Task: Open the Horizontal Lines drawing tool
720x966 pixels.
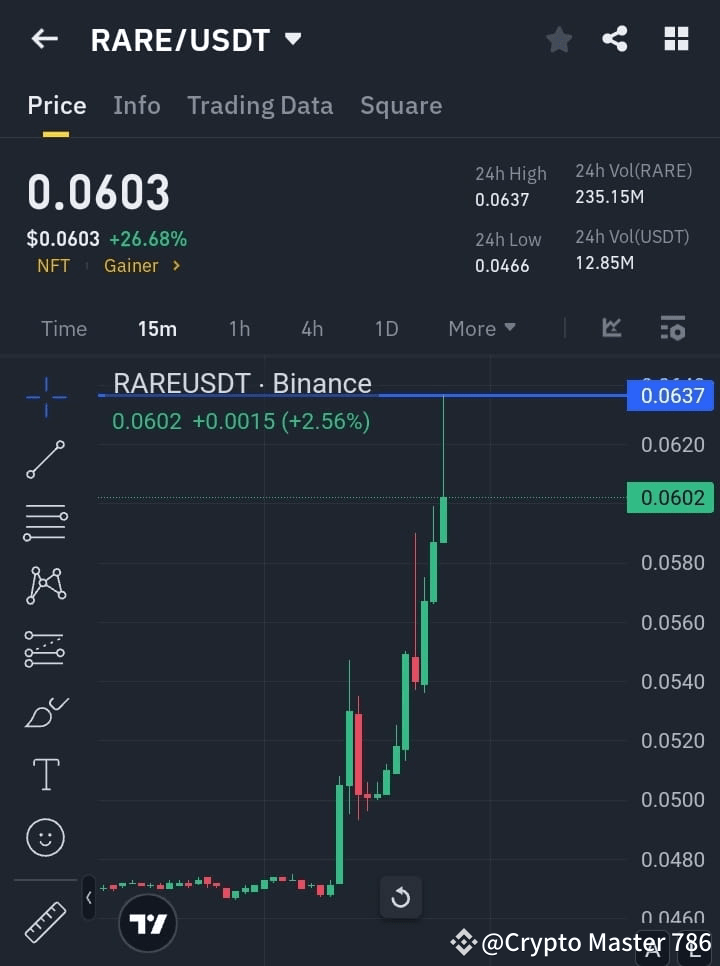Action: click(44, 523)
